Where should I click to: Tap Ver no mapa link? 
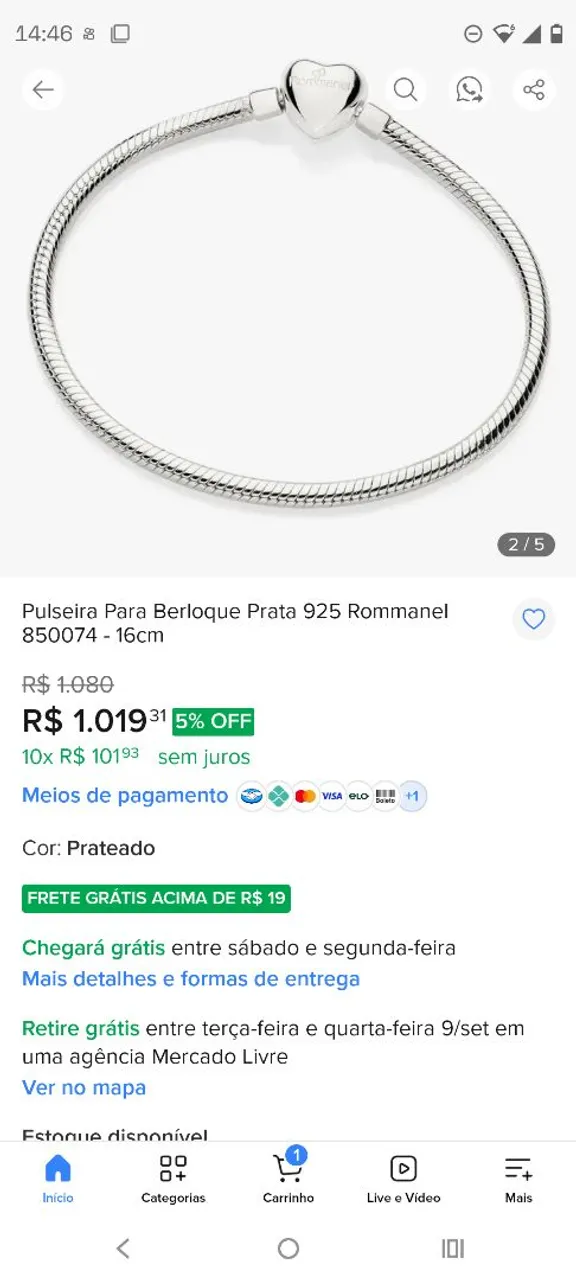[84, 1087]
